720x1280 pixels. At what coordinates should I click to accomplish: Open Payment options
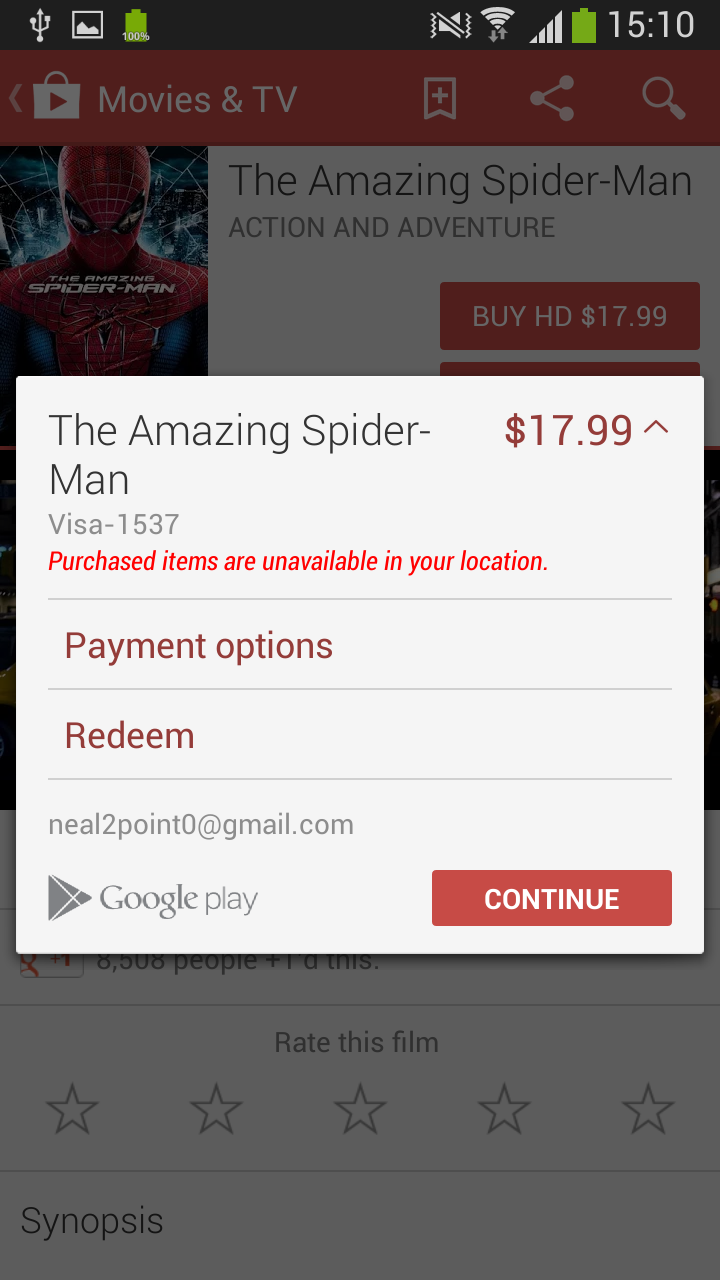click(x=360, y=645)
